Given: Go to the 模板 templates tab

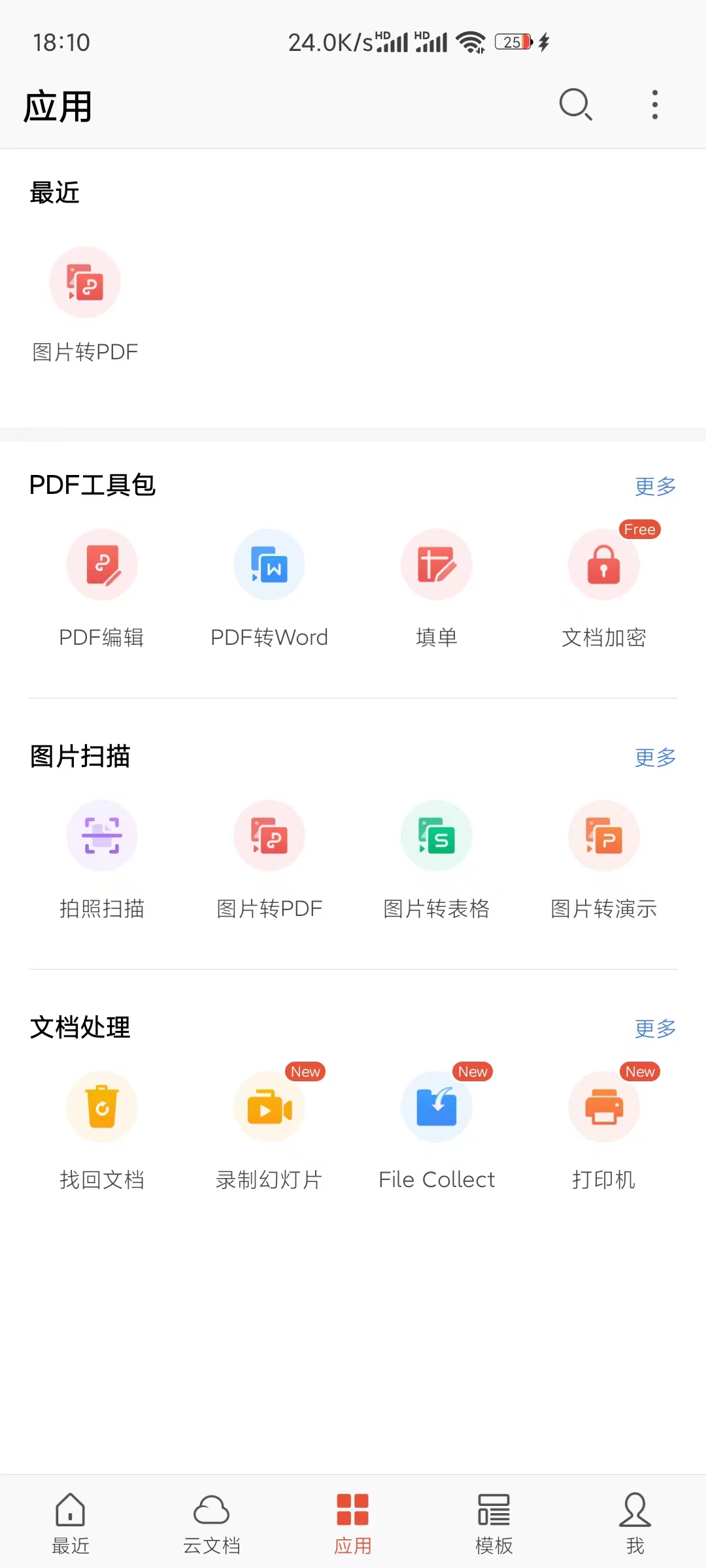Looking at the screenshot, I should [x=494, y=1522].
